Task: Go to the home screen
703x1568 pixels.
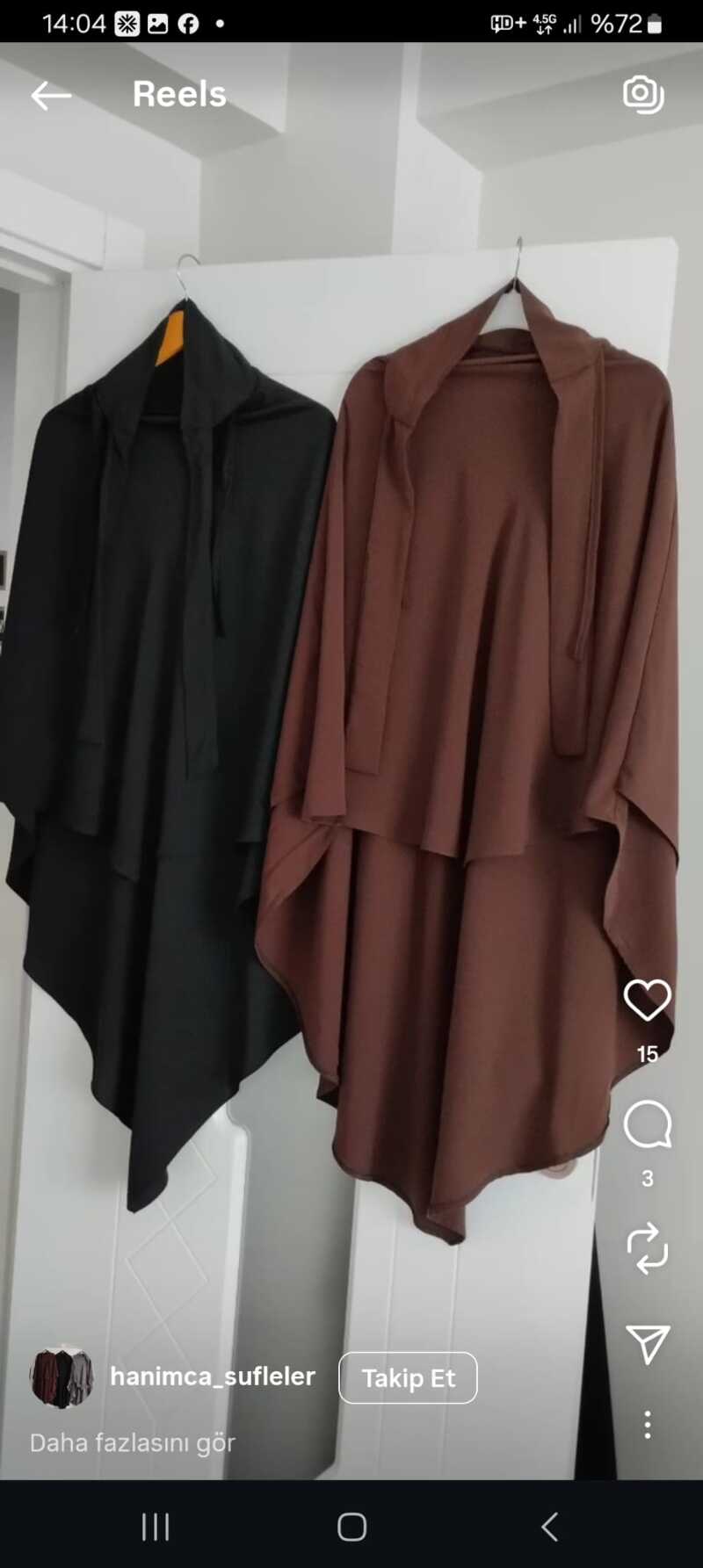Action: point(351,1527)
